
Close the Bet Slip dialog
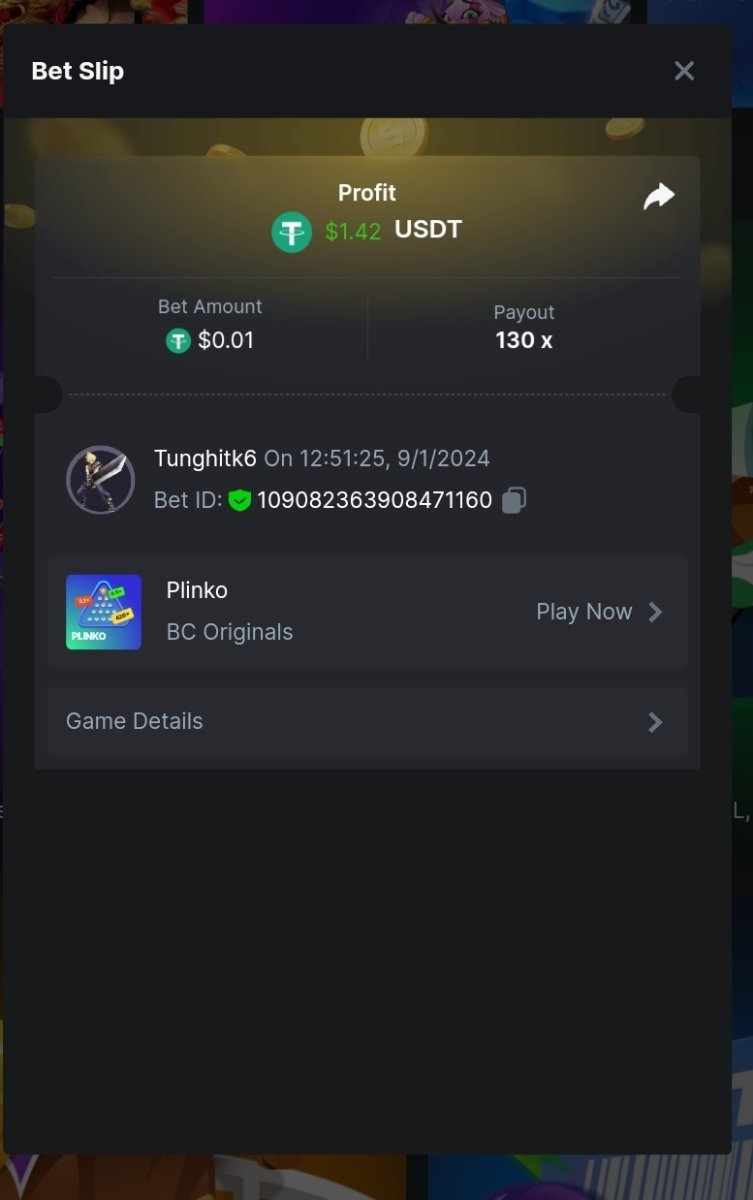click(684, 71)
